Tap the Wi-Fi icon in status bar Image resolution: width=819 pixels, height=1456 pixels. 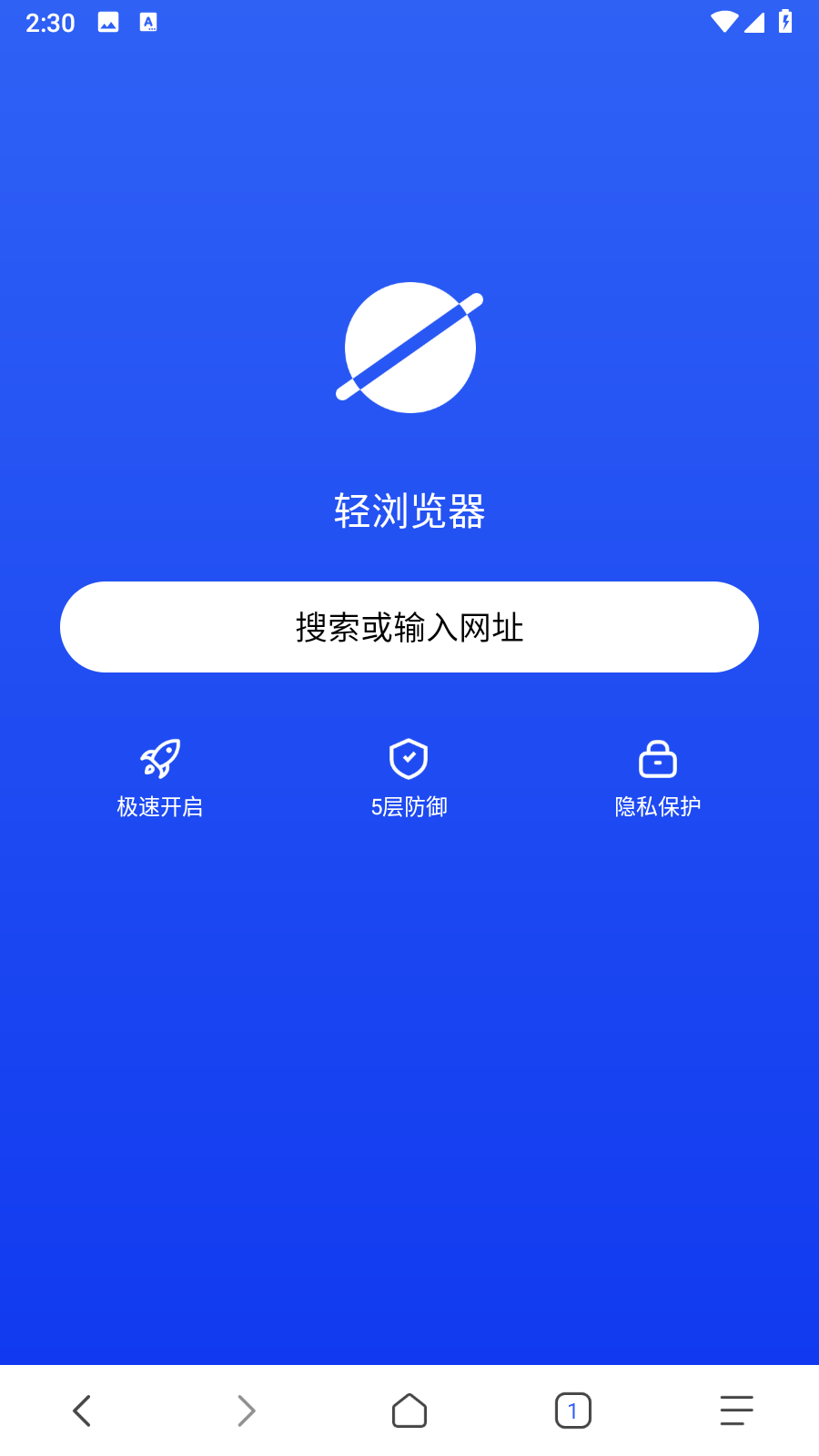pos(723,23)
